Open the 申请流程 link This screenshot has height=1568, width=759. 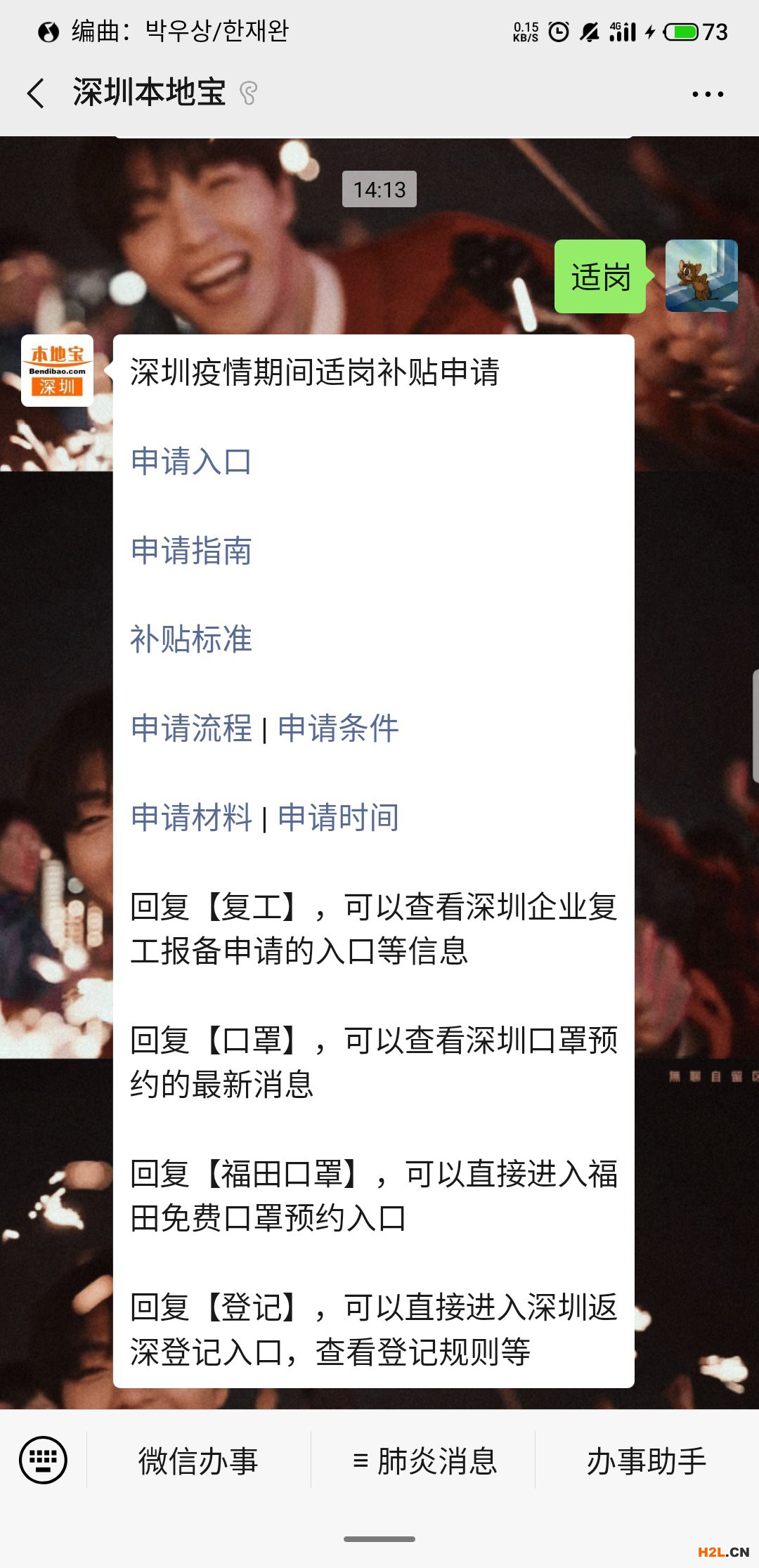(191, 729)
